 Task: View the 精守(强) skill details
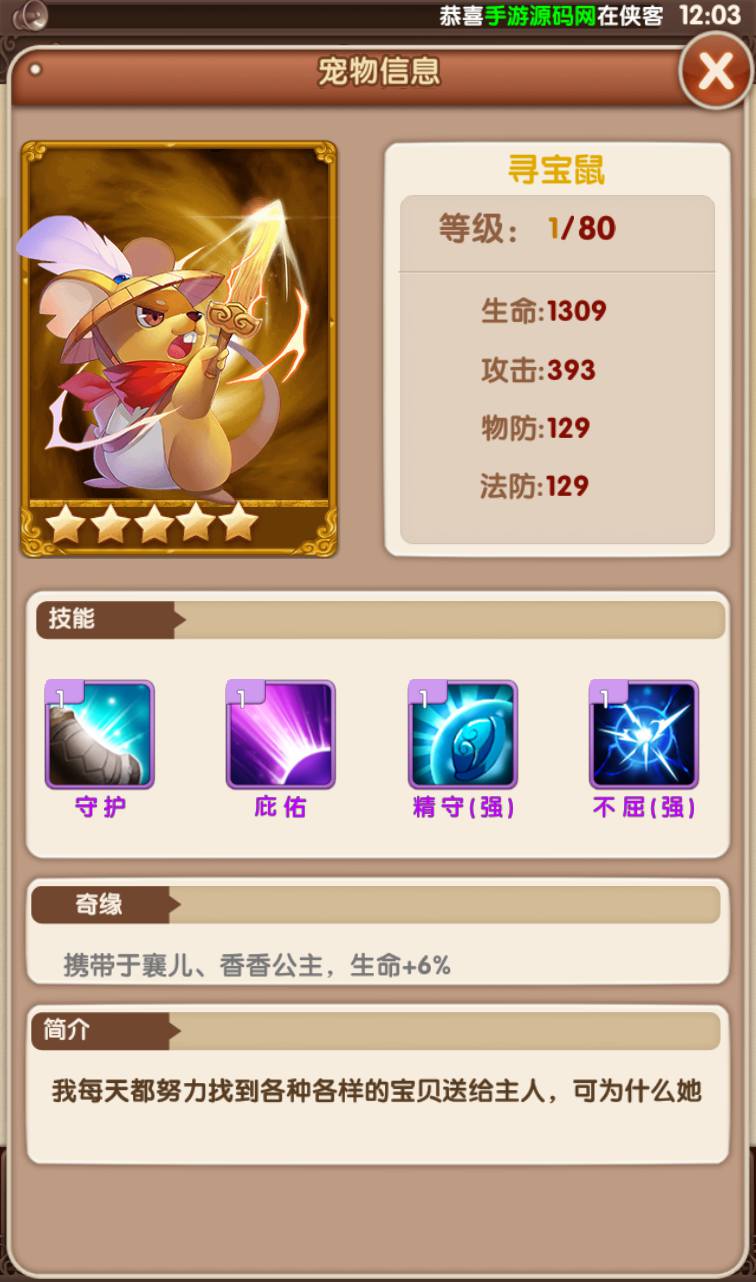click(462, 735)
